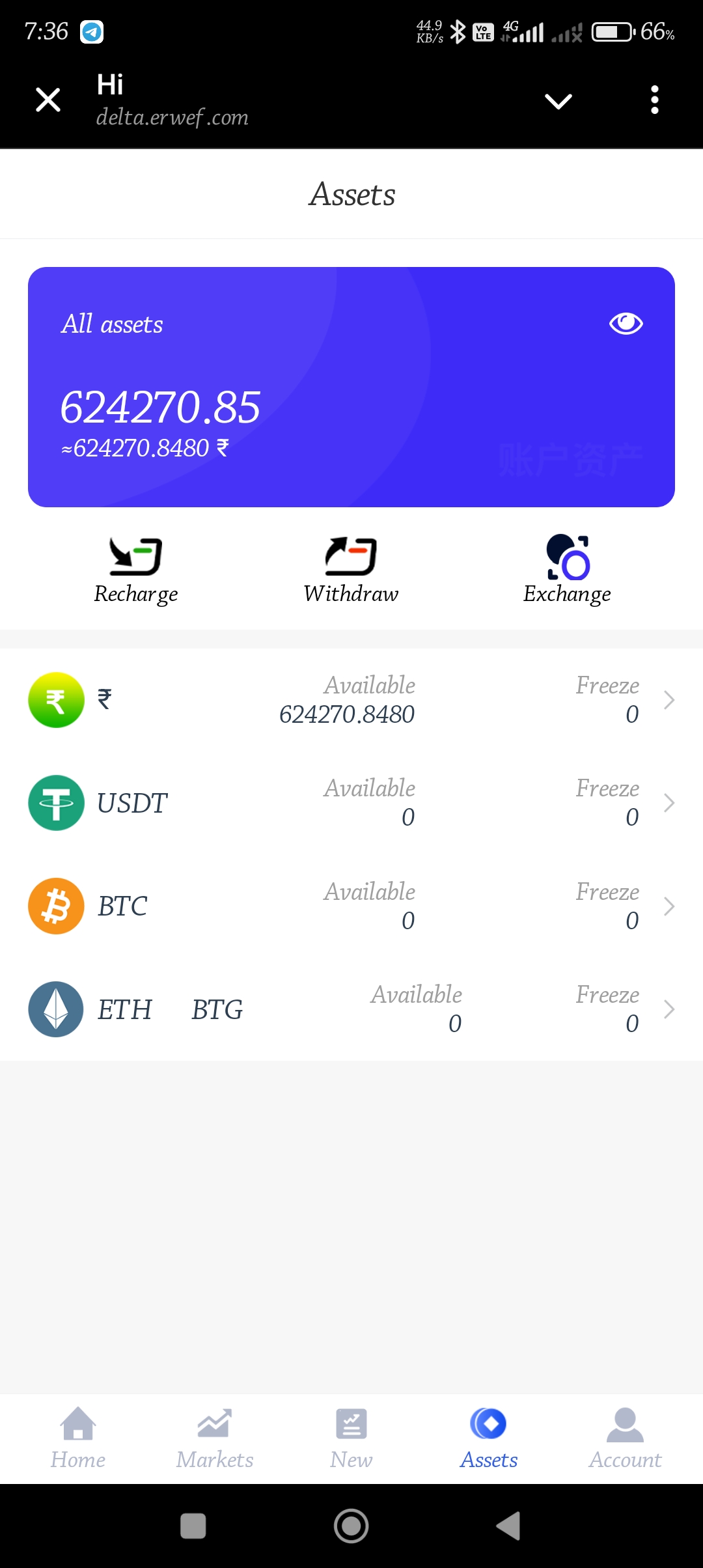Open the Withdraw option
The width and height of the screenshot is (703, 1568).
coord(351,569)
